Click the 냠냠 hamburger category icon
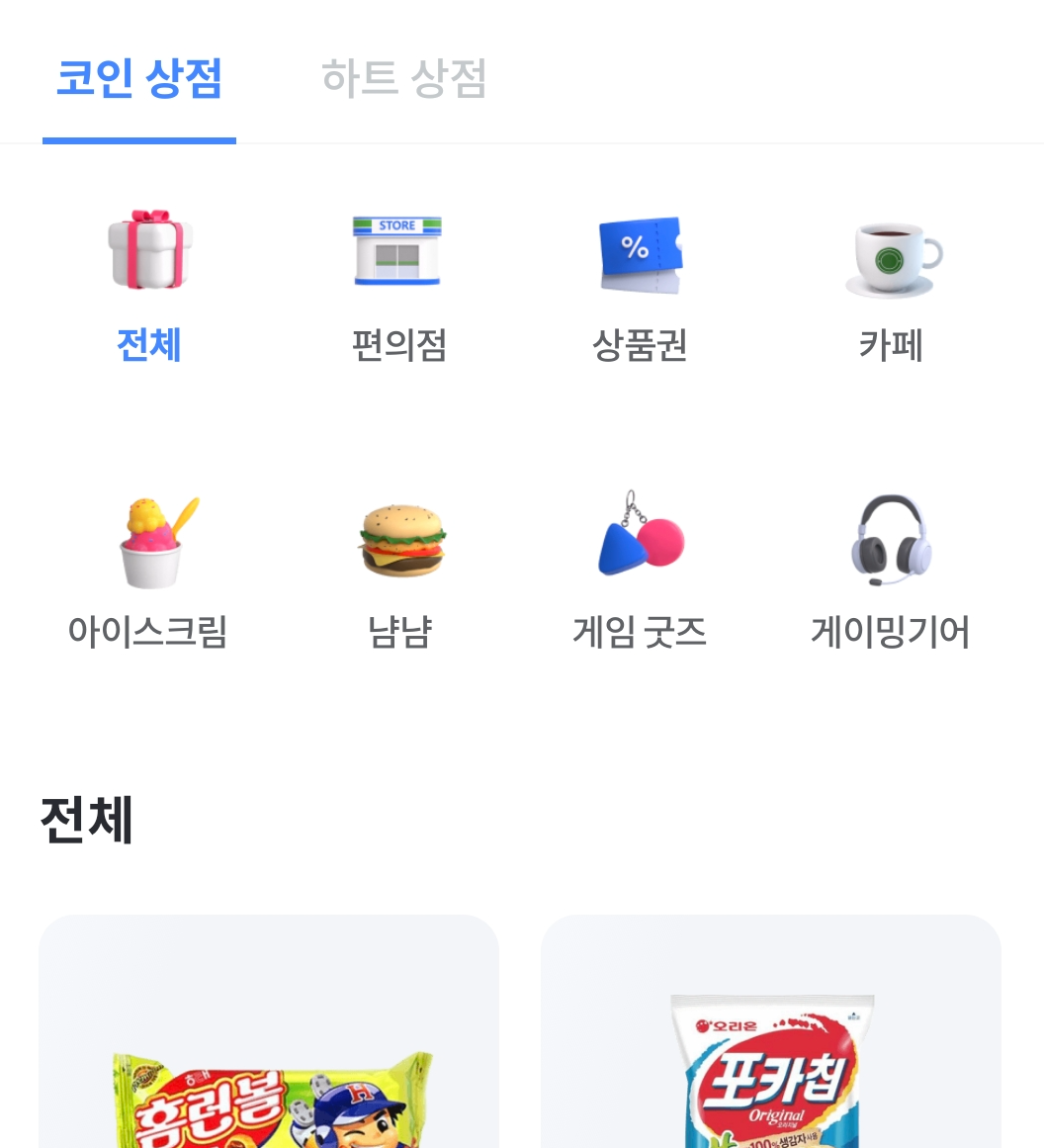The width and height of the screenshot is (1044, 1148). pyautogui.click(x=399, y=539)
